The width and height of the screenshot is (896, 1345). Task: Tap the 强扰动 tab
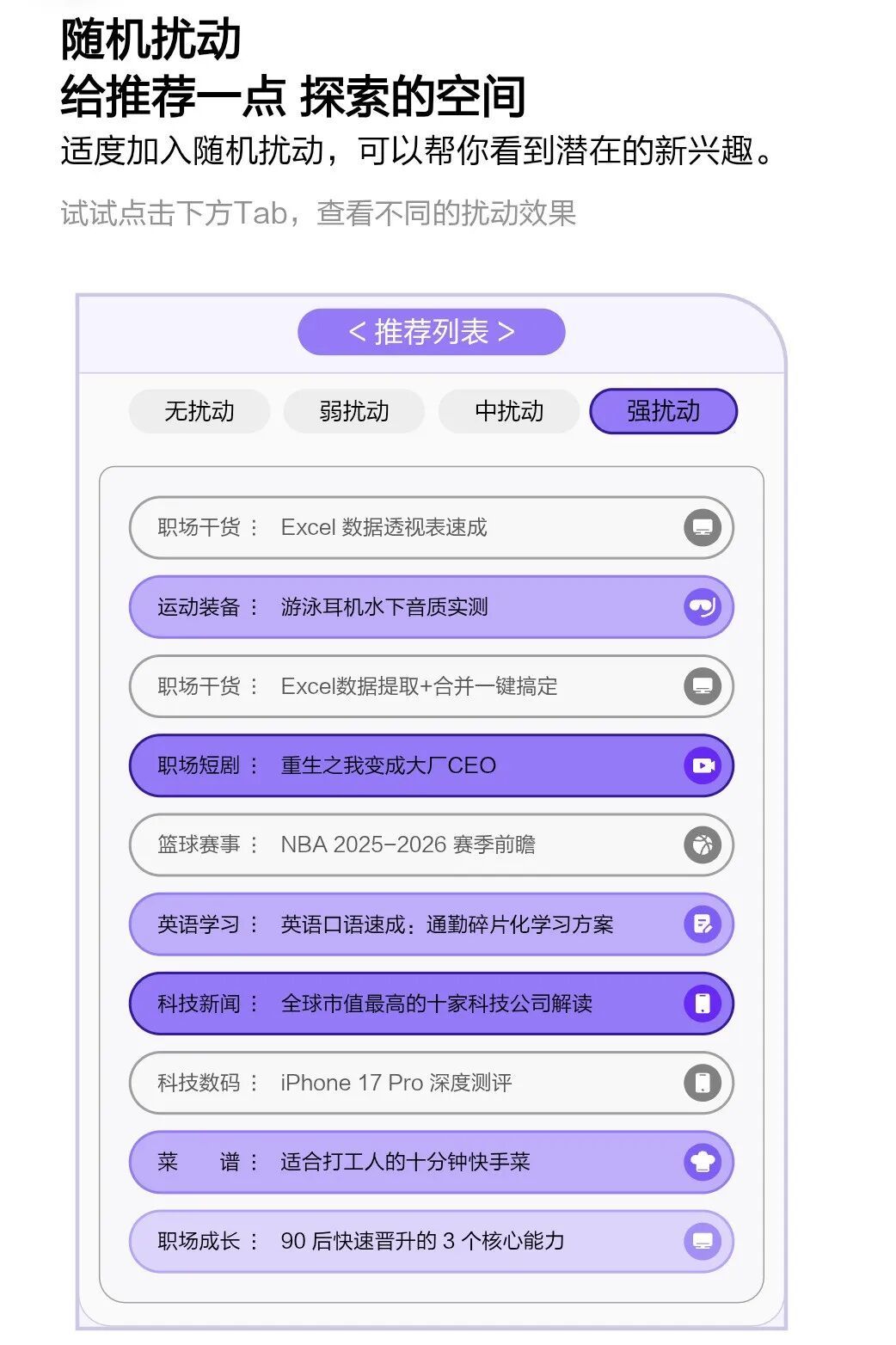(663, 411)
